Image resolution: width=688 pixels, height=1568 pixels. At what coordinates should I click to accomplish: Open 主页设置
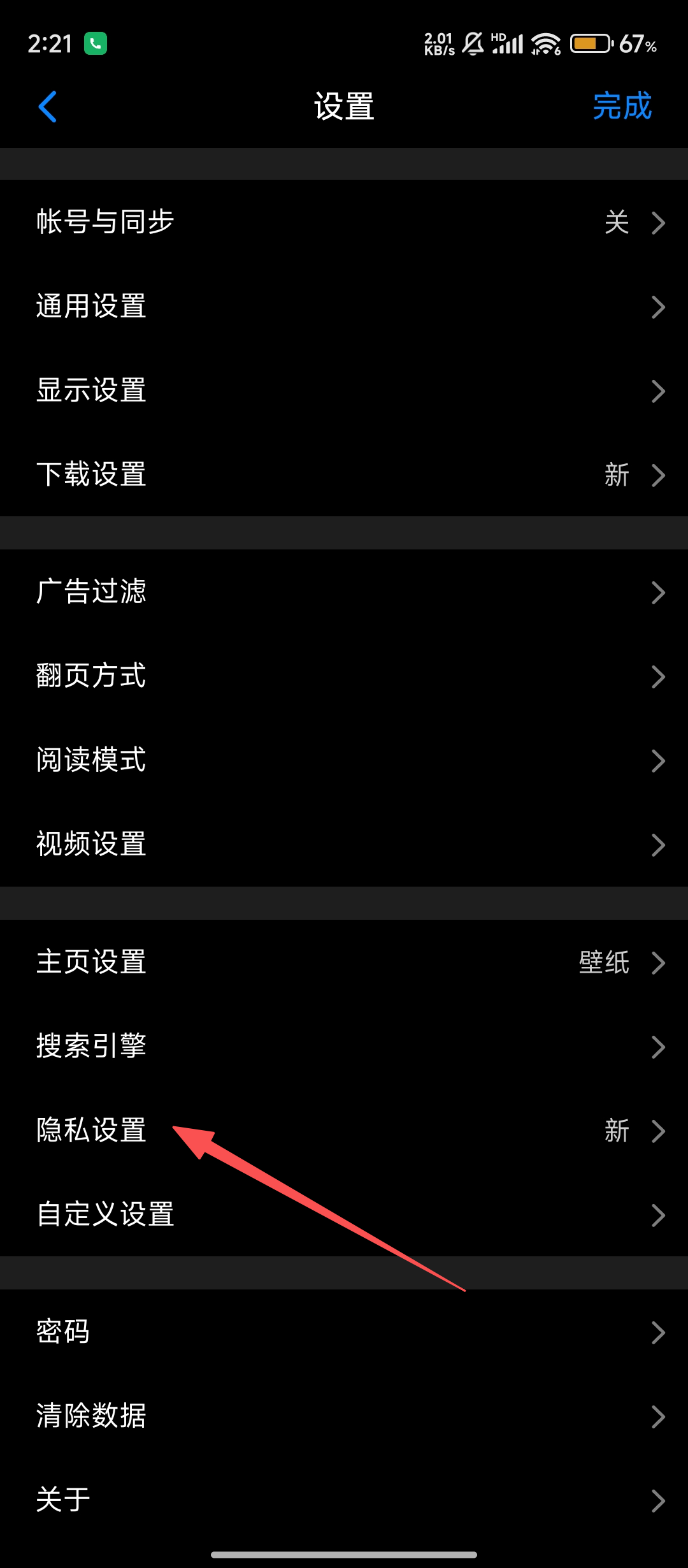[x=344, y=962]
